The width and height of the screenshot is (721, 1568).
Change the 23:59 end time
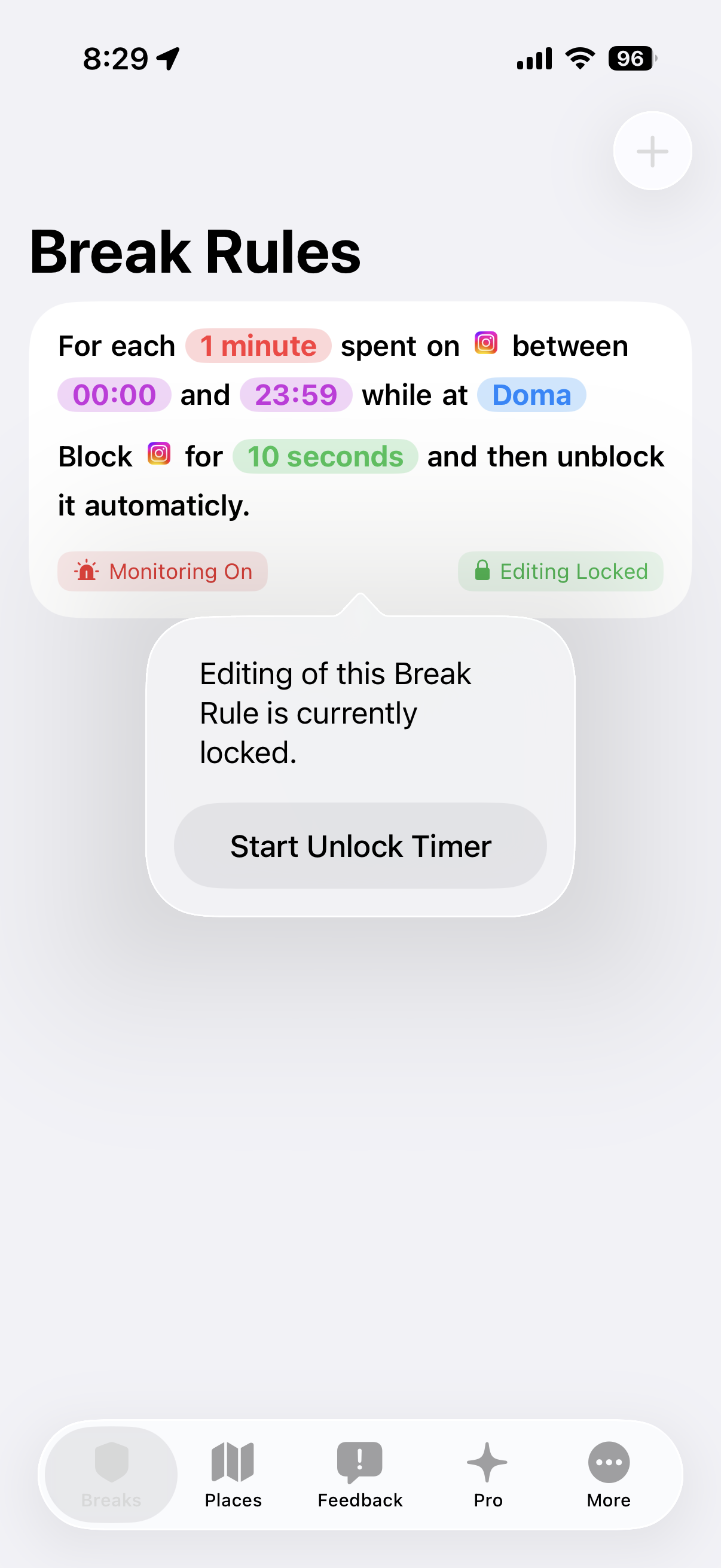click(x=296, y=395)
